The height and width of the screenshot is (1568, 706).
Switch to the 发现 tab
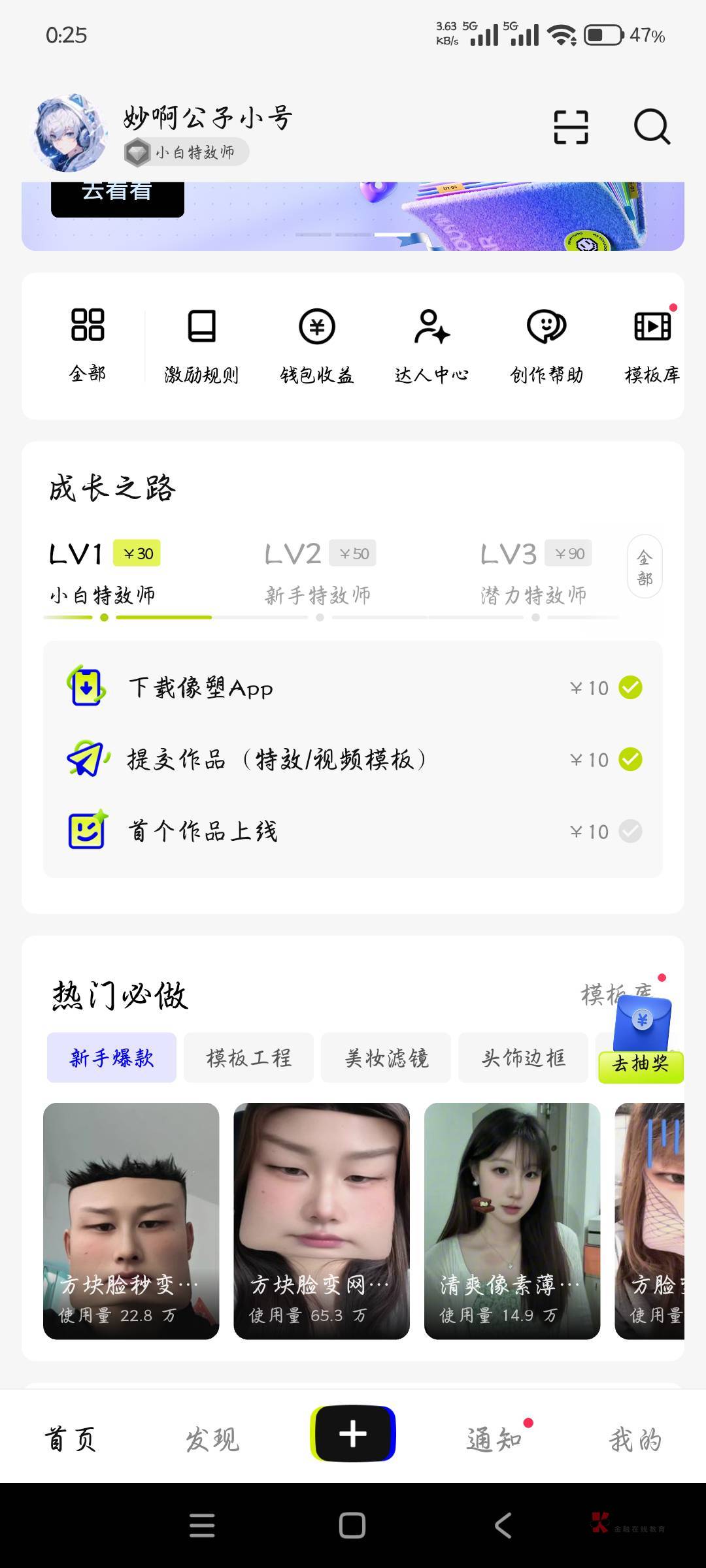point(212,1439)
